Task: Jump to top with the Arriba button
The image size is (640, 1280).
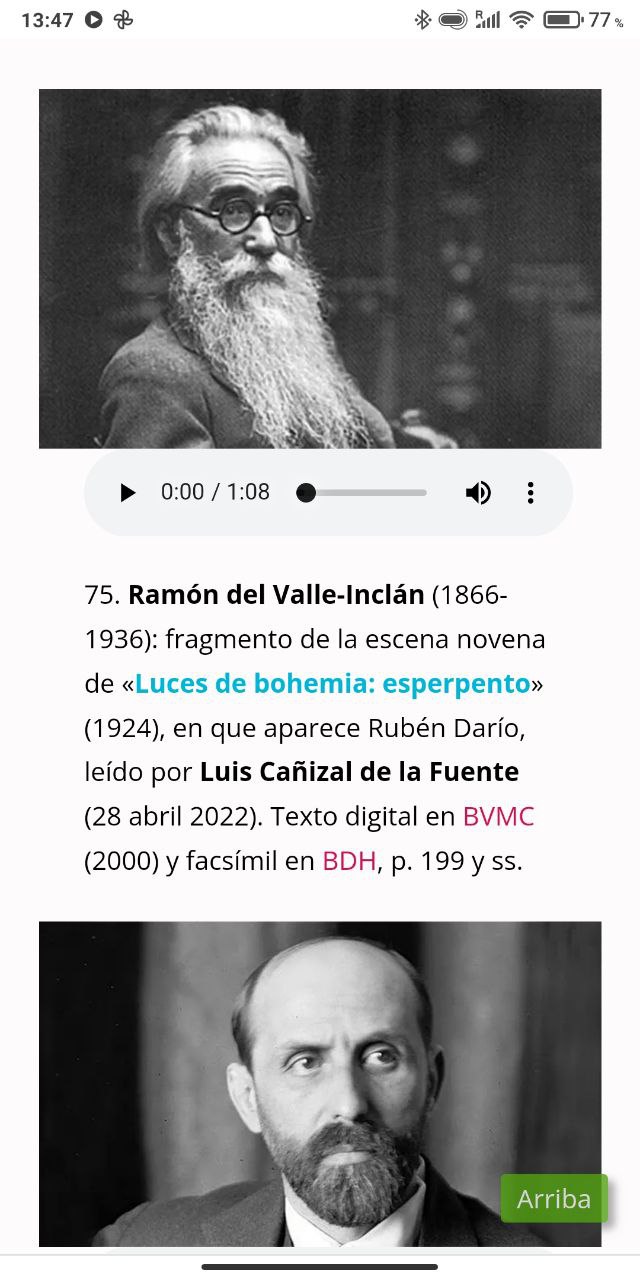Action: click(x=553, y=1199)
